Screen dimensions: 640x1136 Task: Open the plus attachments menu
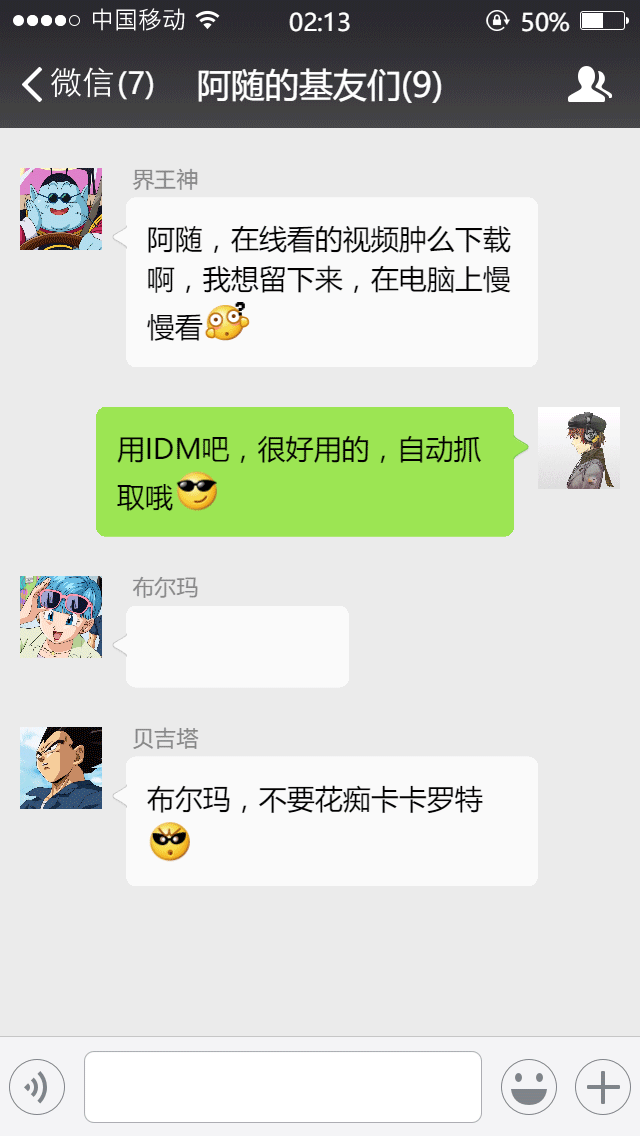pyautogui.click(x=602, y=1087)
